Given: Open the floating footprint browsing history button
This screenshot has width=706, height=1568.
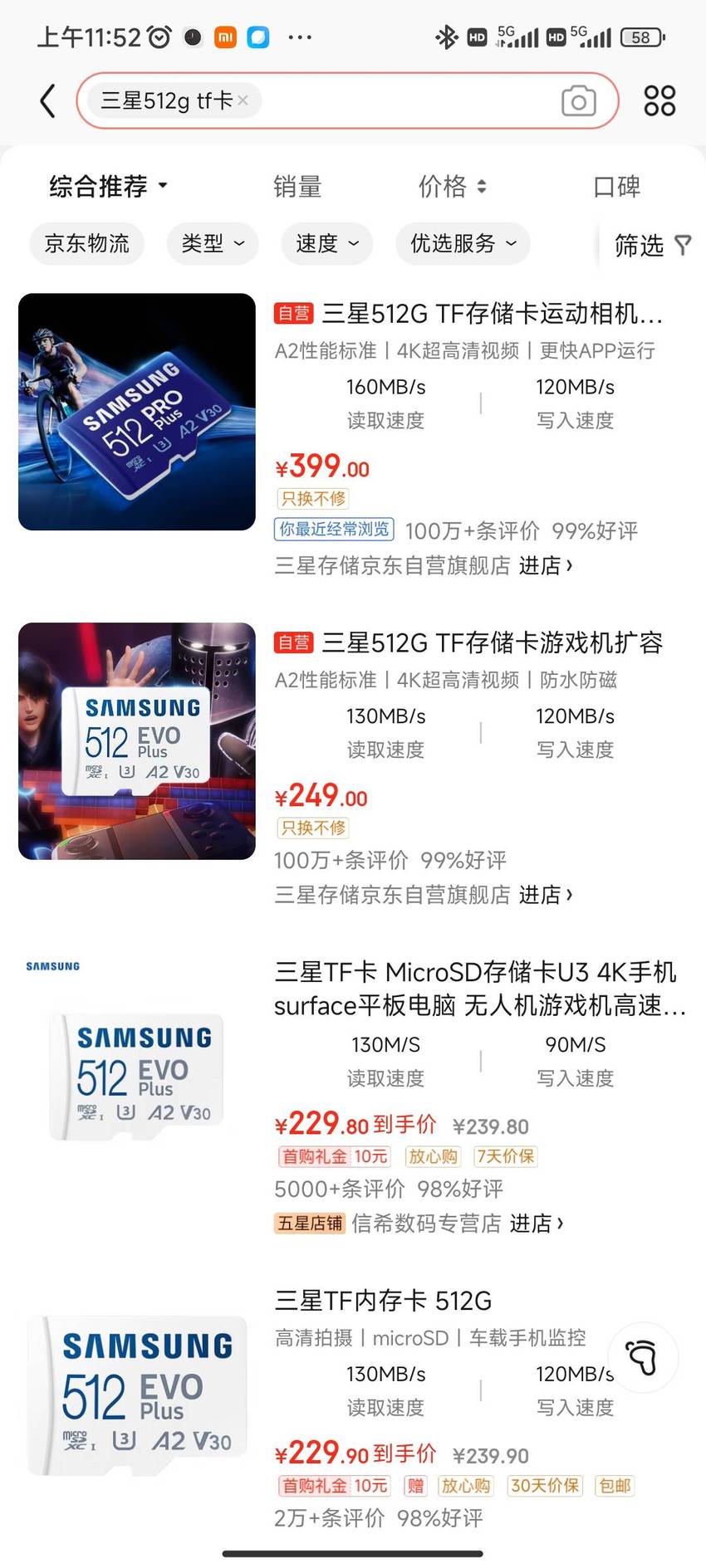Looking at the screenshot, I should [x=643, y=1358].
